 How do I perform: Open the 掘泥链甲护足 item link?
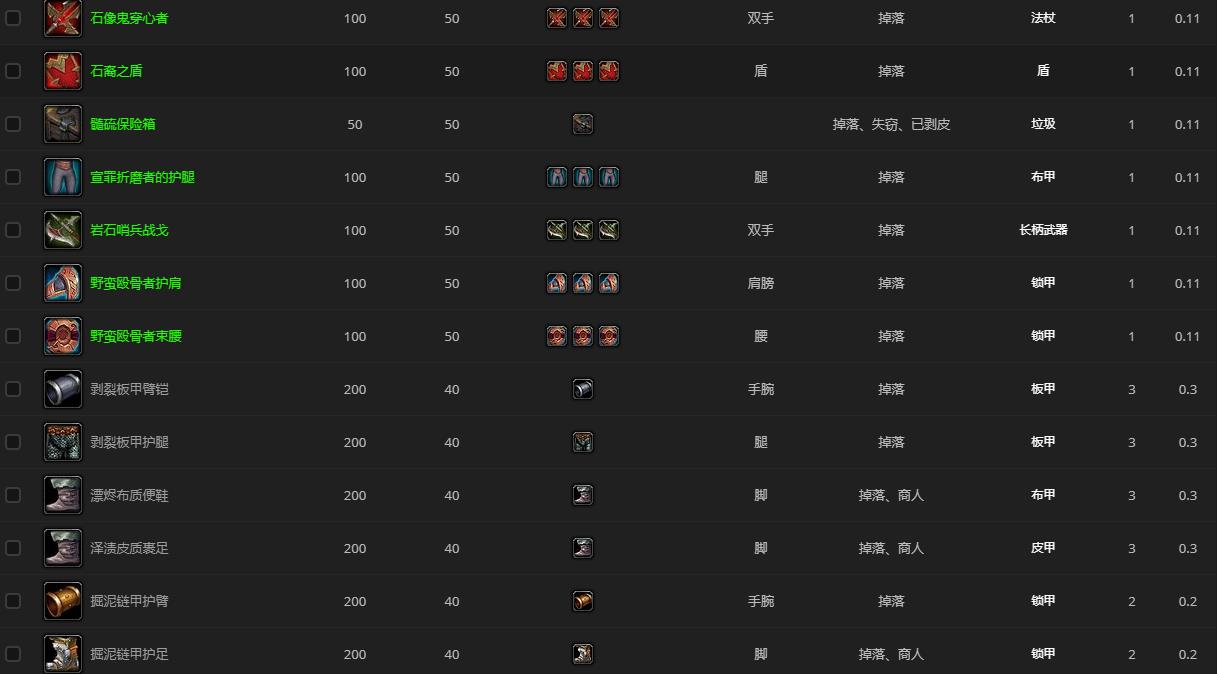point(129,654)
